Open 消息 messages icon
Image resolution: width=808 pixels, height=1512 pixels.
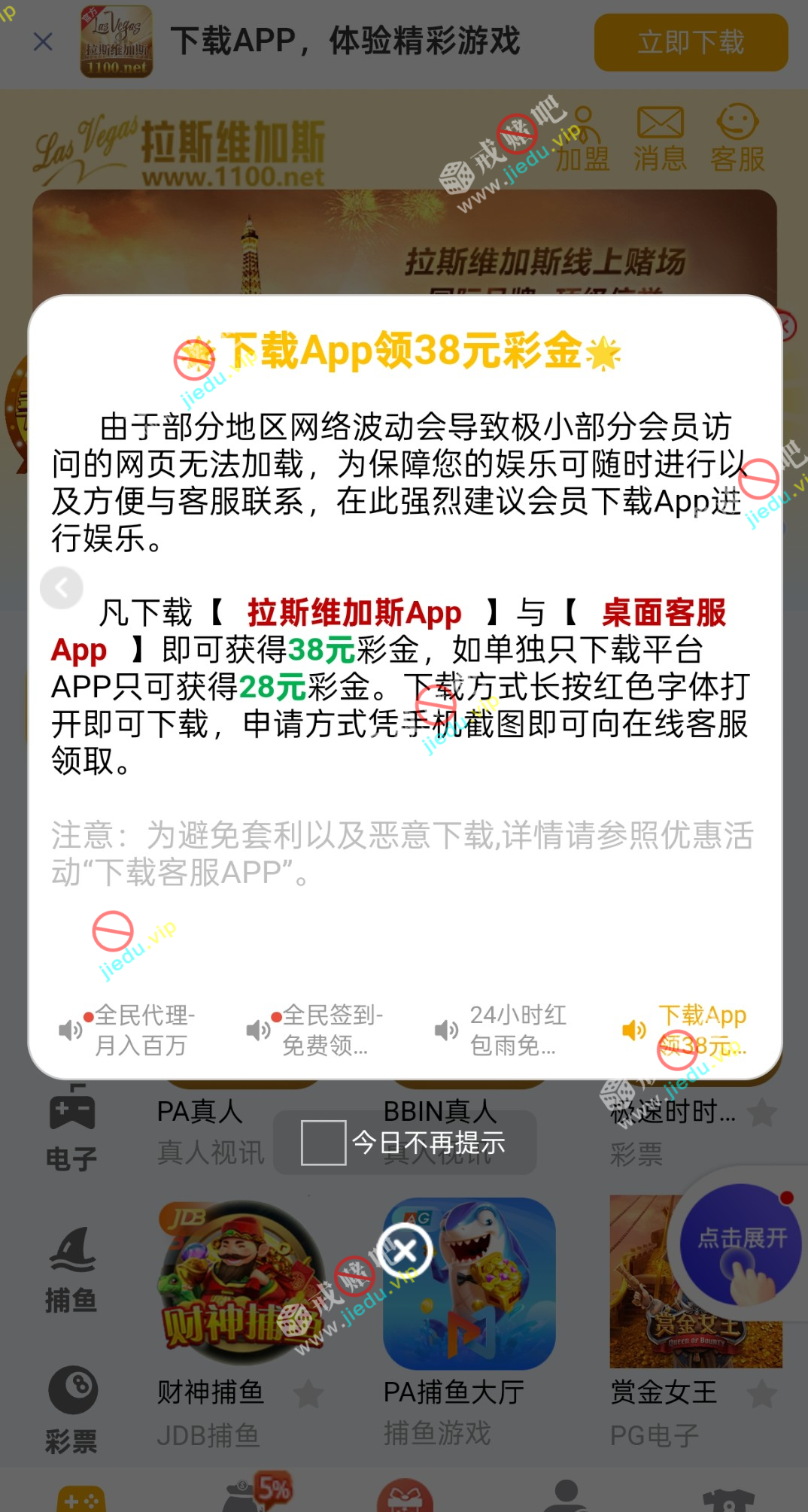coord(660,139)
